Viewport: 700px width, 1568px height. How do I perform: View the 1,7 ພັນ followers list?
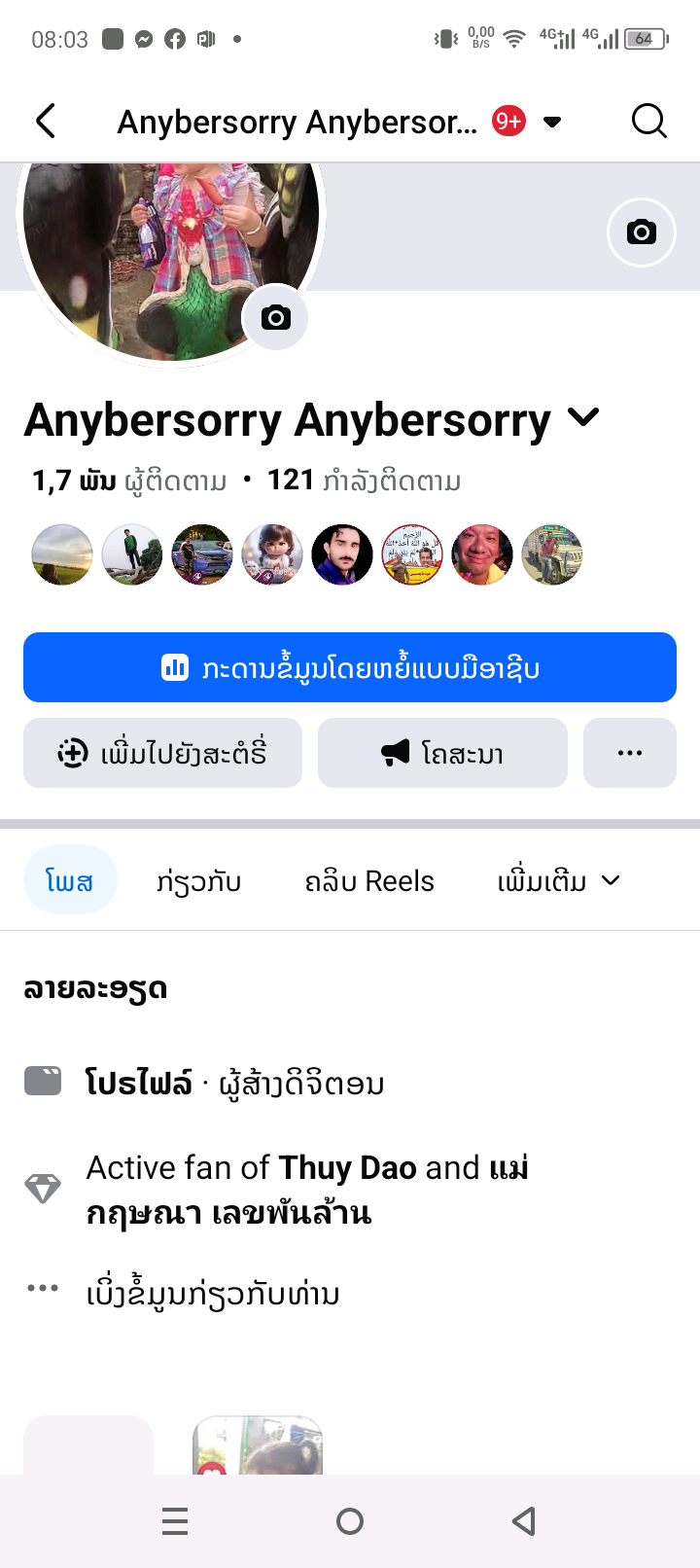coord(129,481)
